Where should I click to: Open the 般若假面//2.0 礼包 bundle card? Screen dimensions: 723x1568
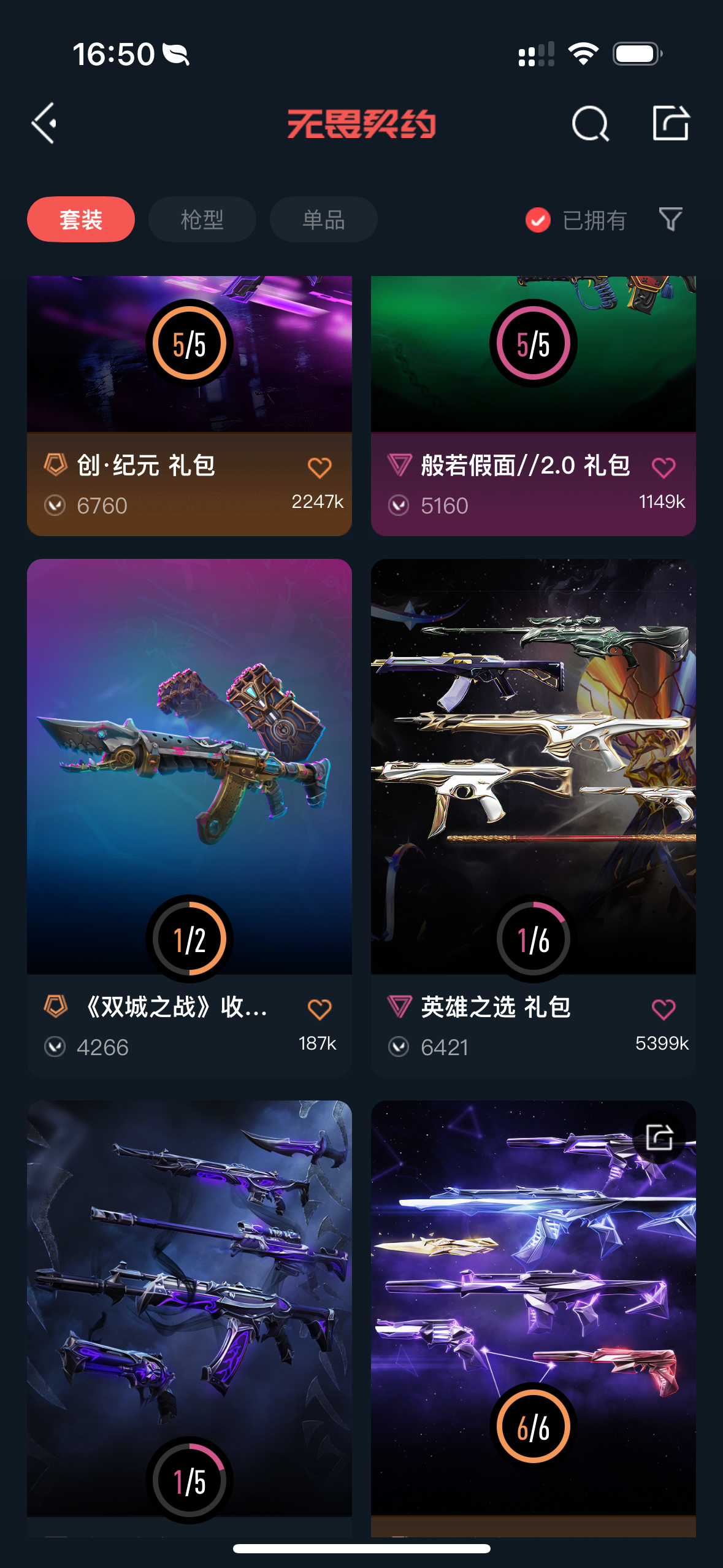pos(533,393)
